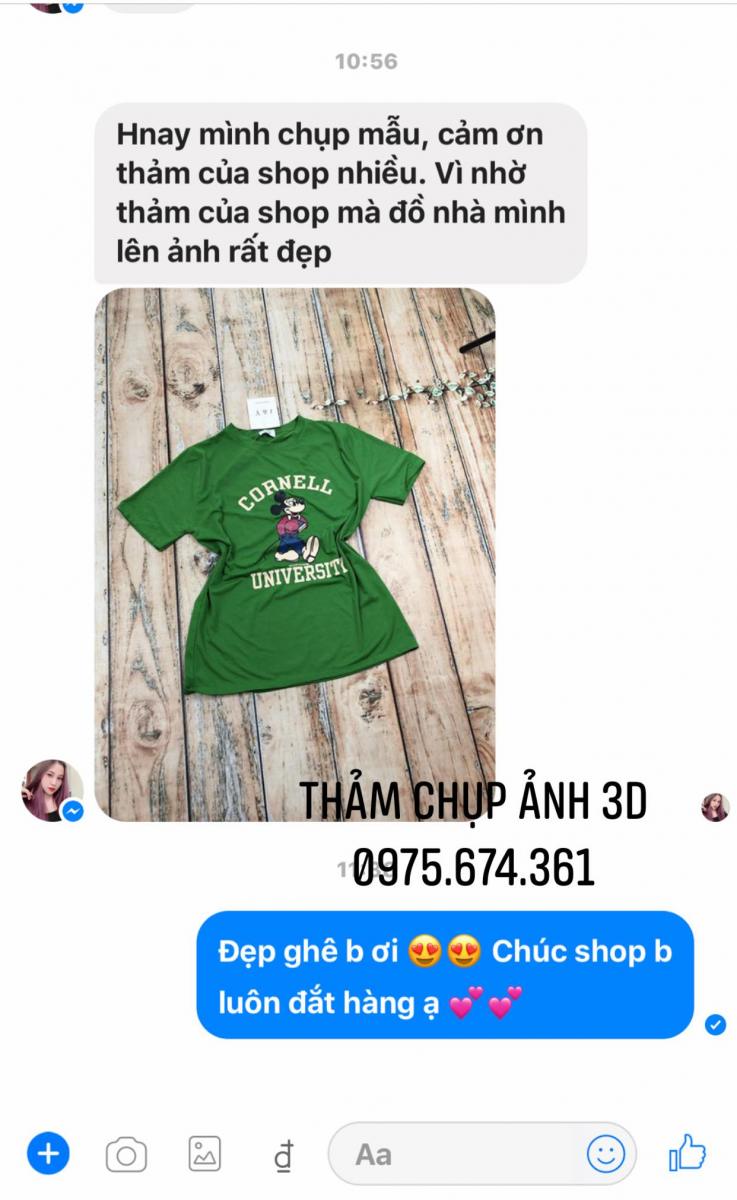
Task: Open the photo gallery picker
Action: (x=205, y=1155)
